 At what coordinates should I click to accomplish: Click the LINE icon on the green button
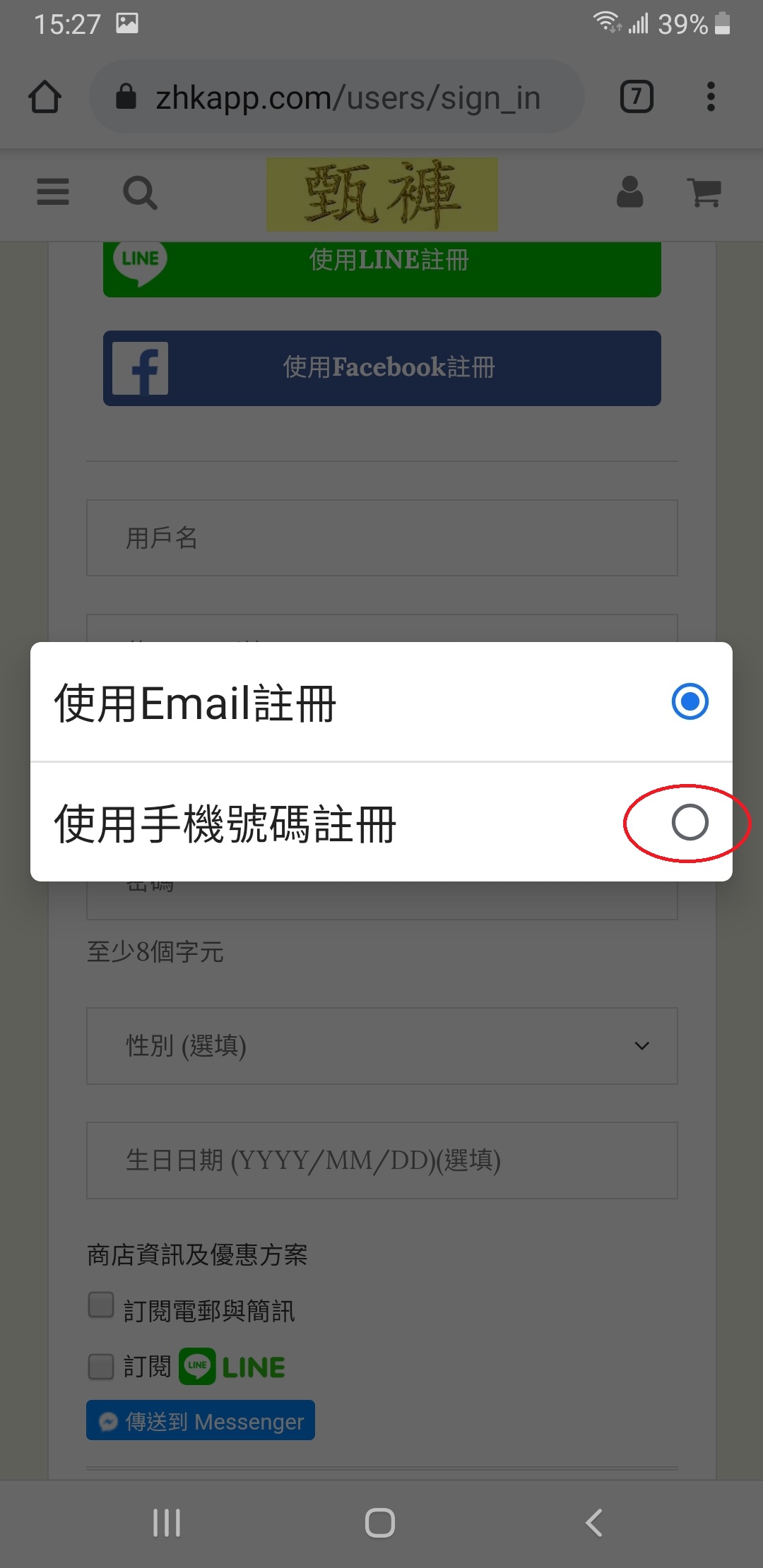pos(139,259)
